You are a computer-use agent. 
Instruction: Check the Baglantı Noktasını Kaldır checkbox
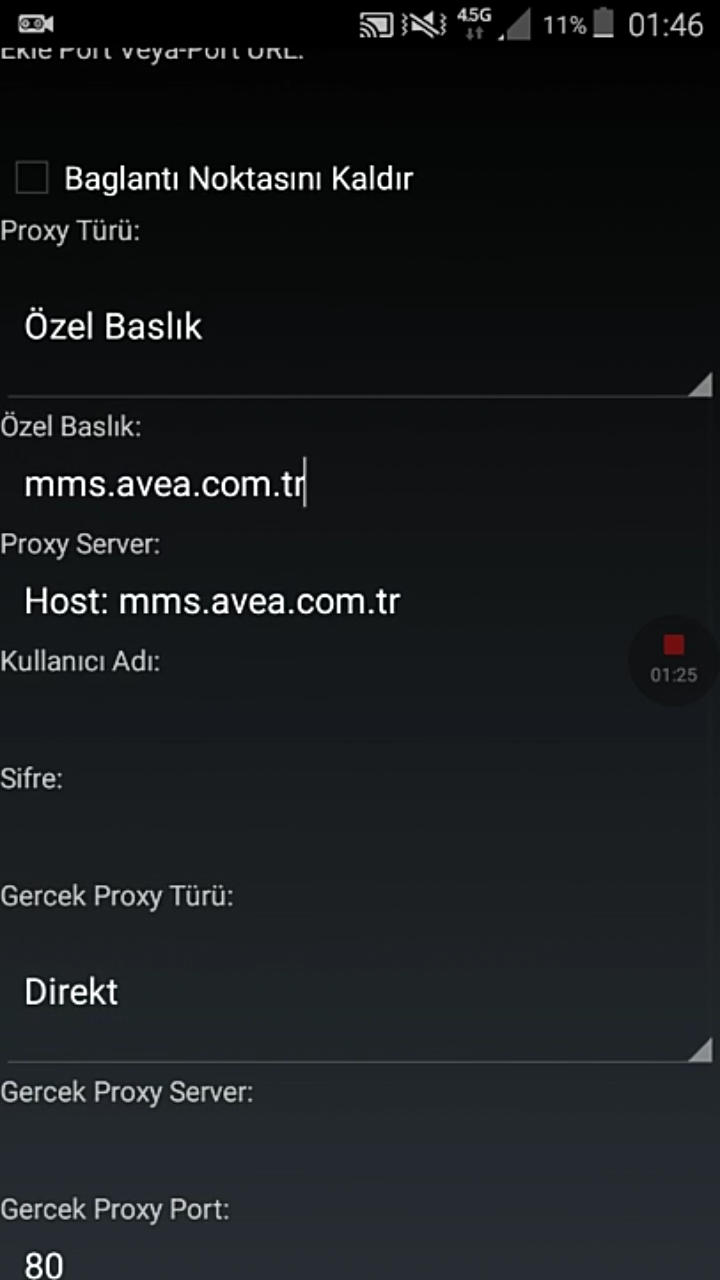click(32, 179)
